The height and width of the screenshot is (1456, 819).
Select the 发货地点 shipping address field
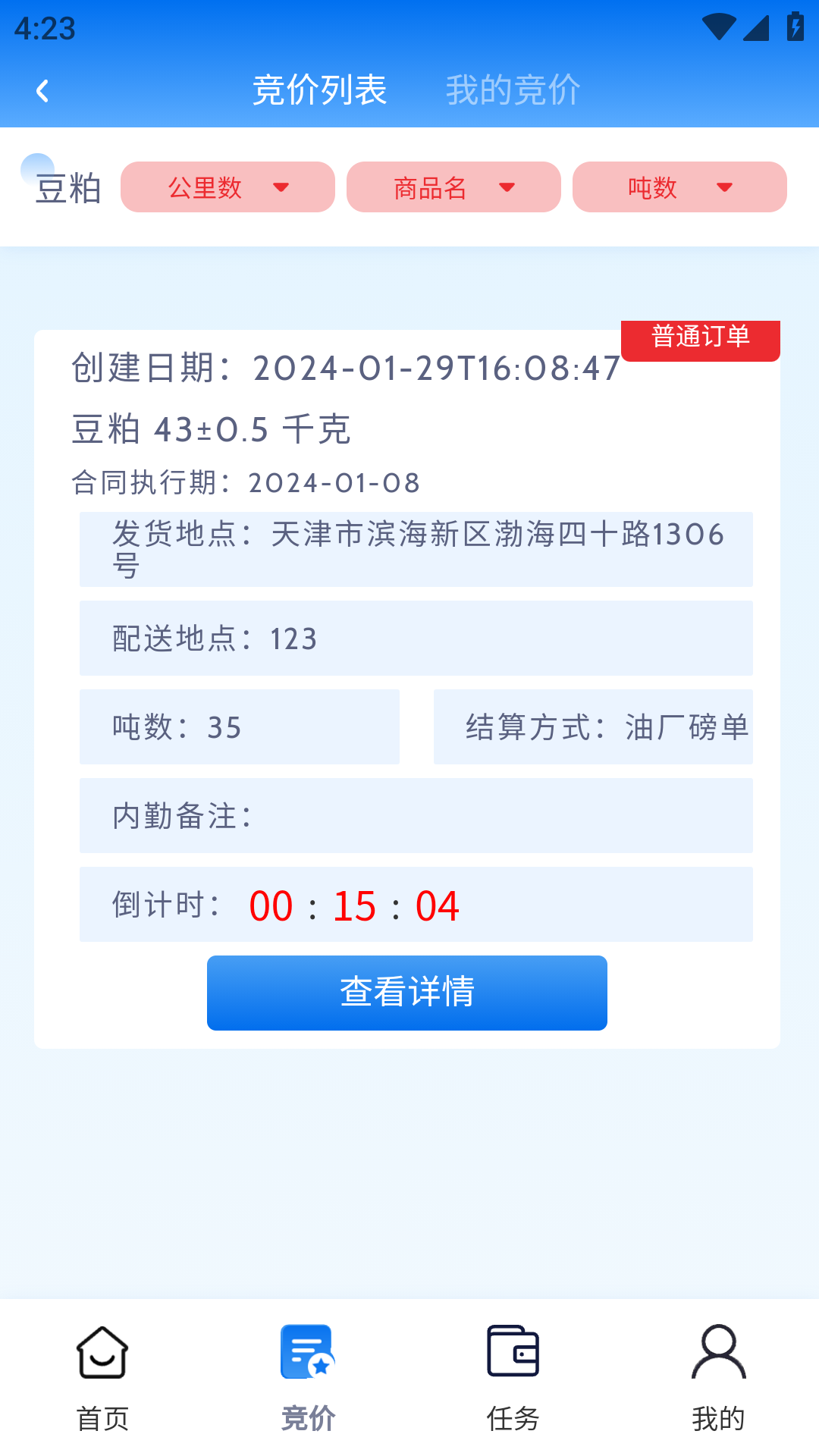(x=416, y=548)
